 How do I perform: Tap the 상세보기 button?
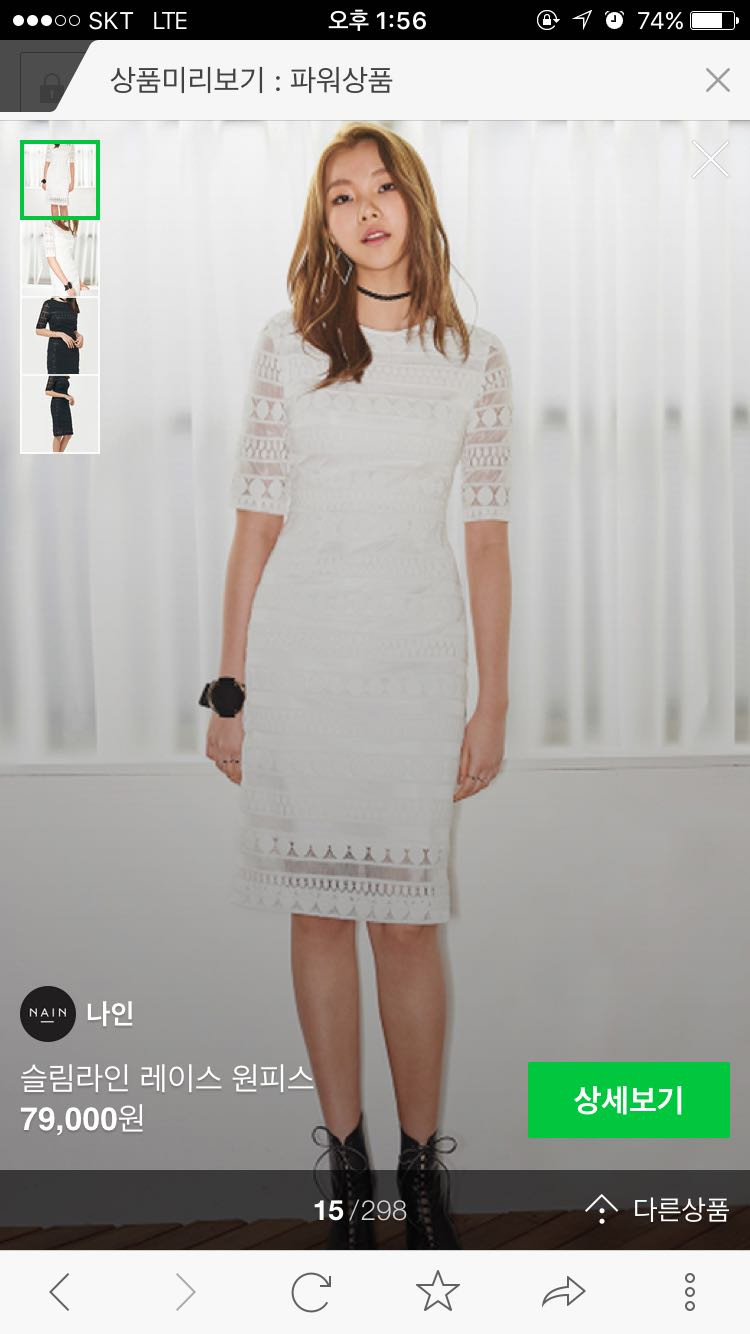tap(628, 1100)
